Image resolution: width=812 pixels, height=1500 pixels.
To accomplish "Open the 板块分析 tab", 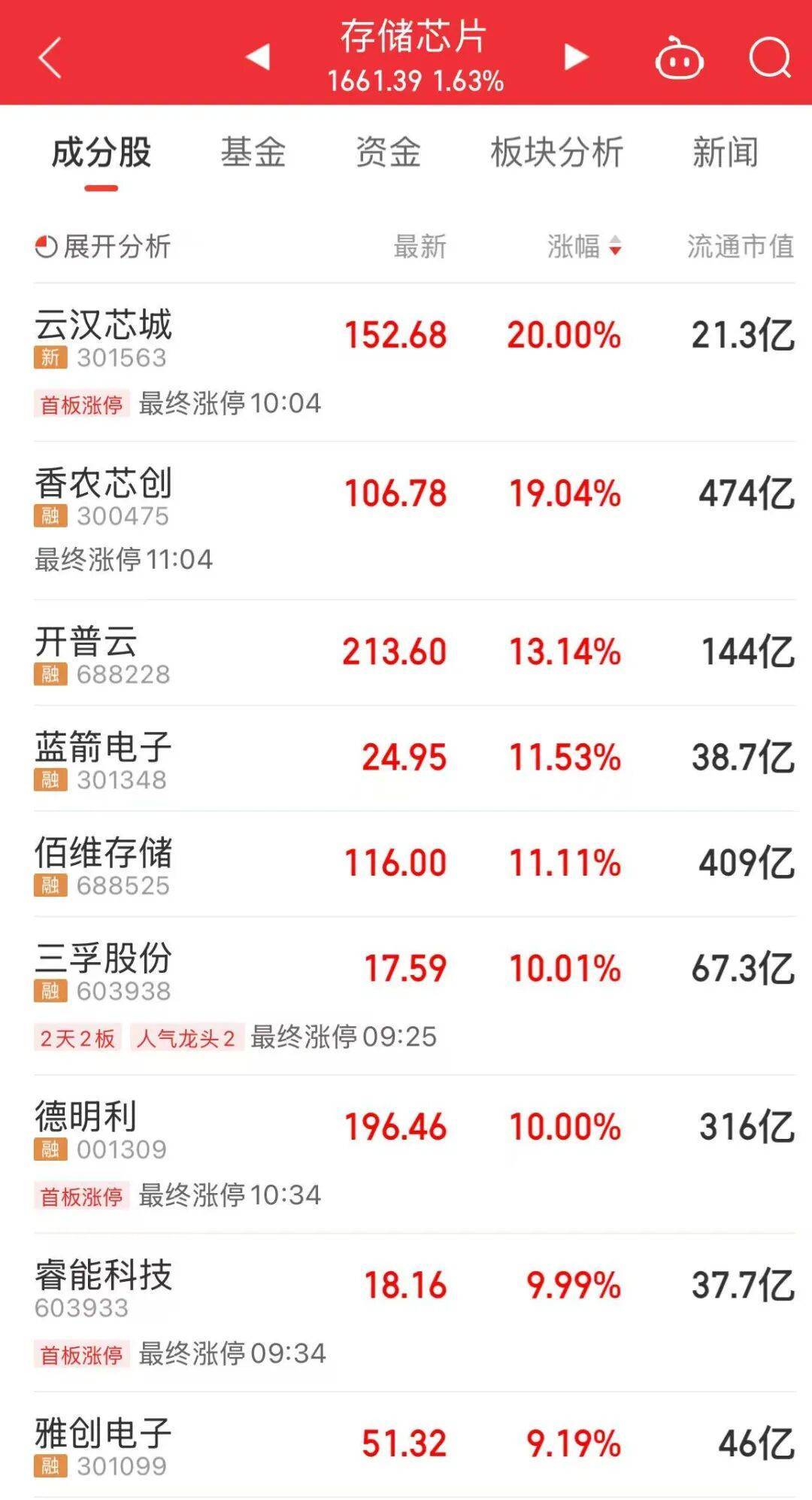I will (556, 153).
